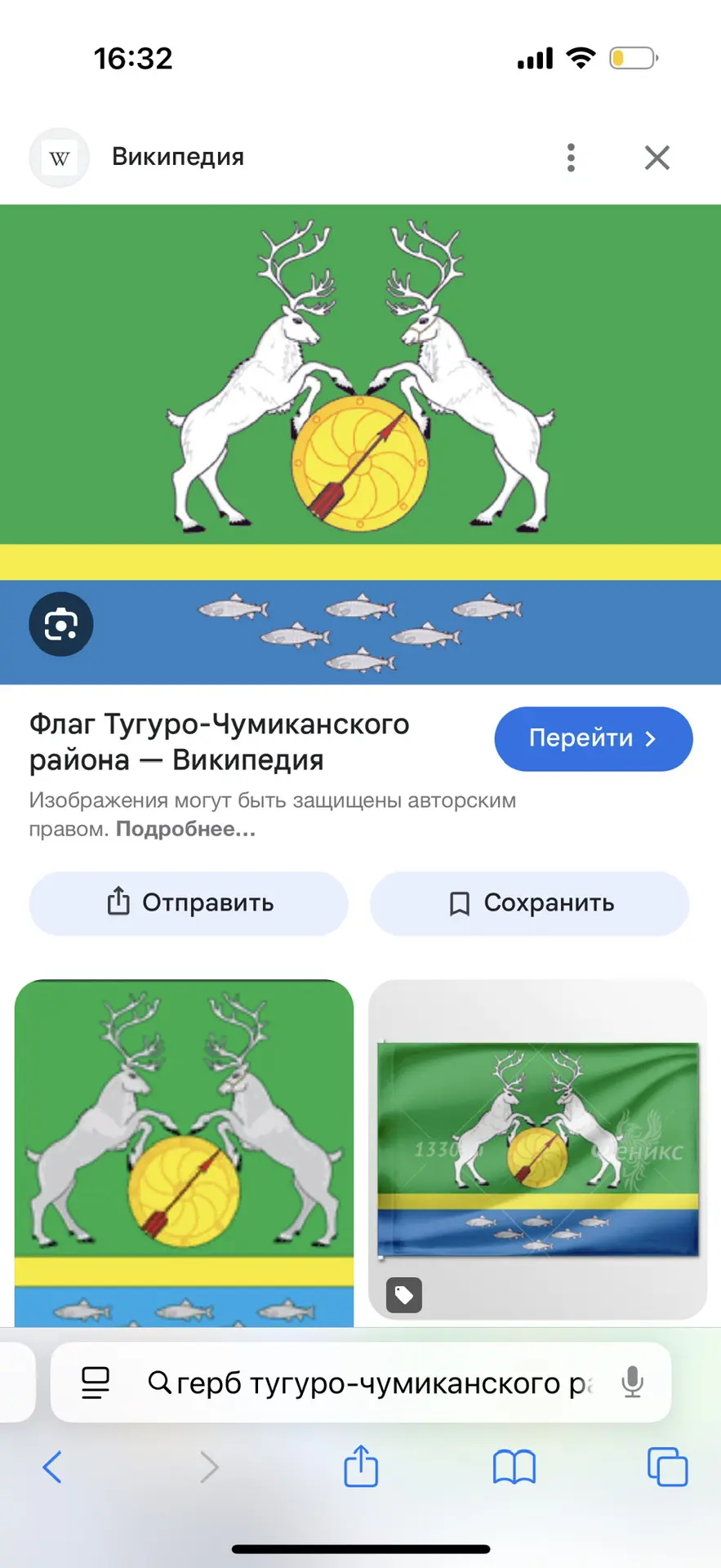The width and height of the screenshot is (721, 1568).
Task: Save the image with Сохранить
Action: click(530, 903)
